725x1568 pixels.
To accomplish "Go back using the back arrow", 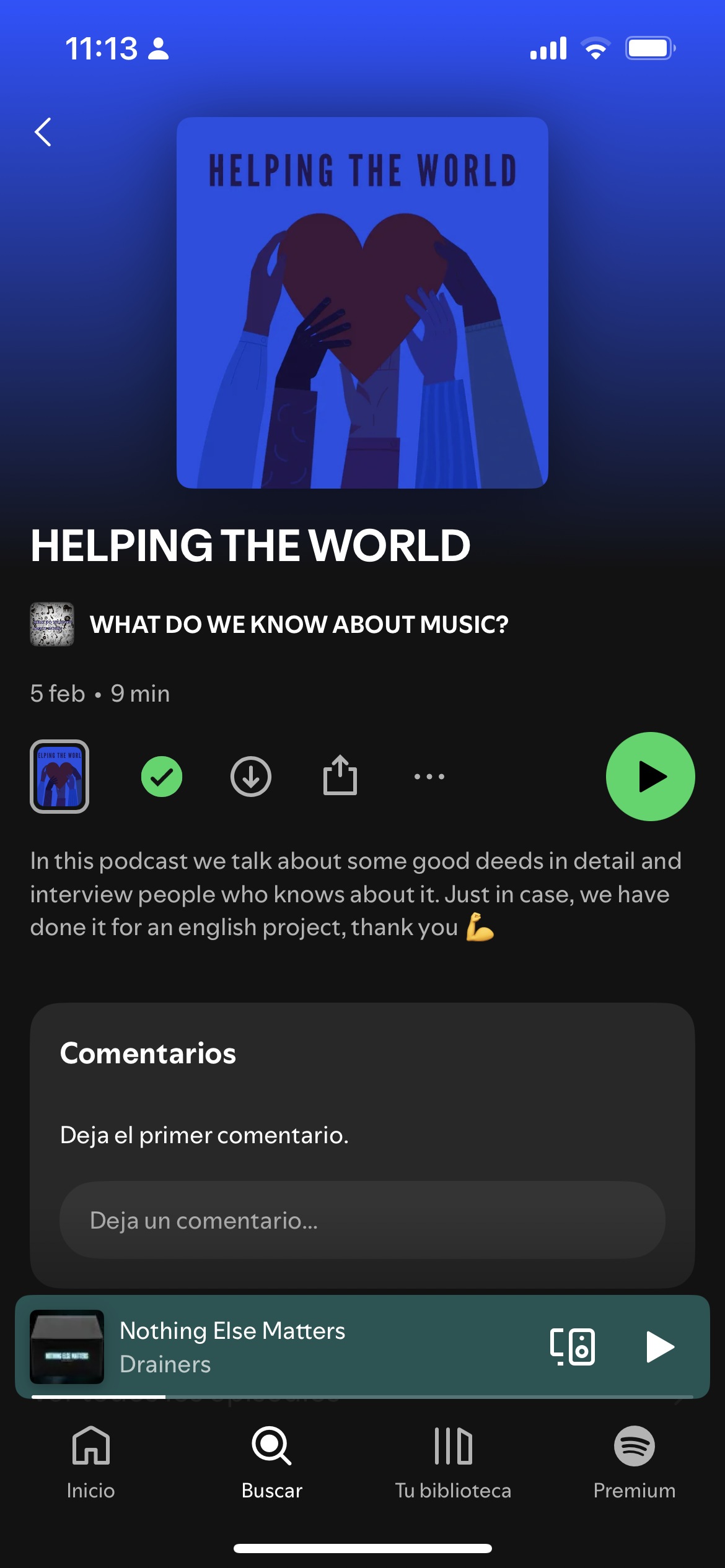I will 43,132.
